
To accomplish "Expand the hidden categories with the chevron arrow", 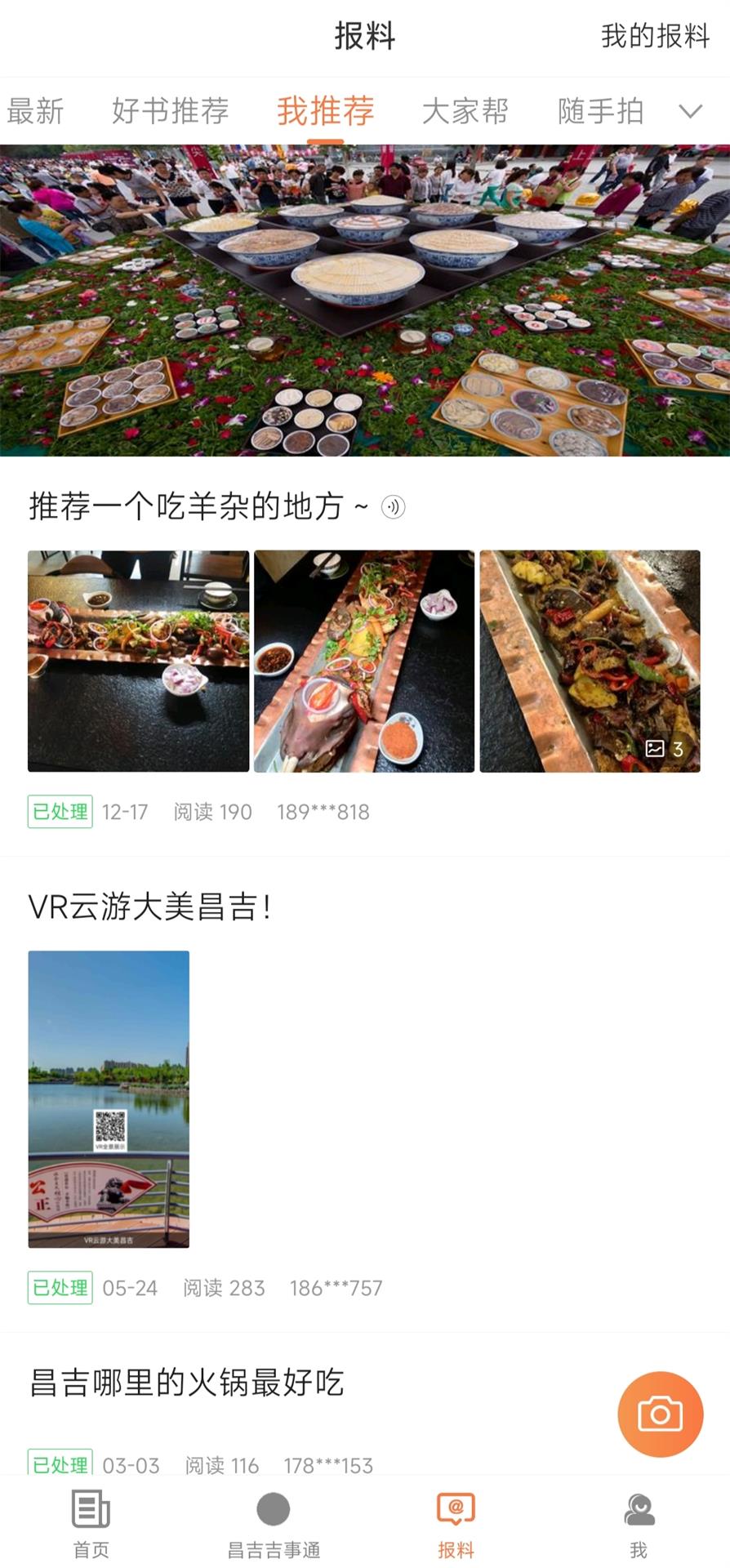I will pos(691,111).
